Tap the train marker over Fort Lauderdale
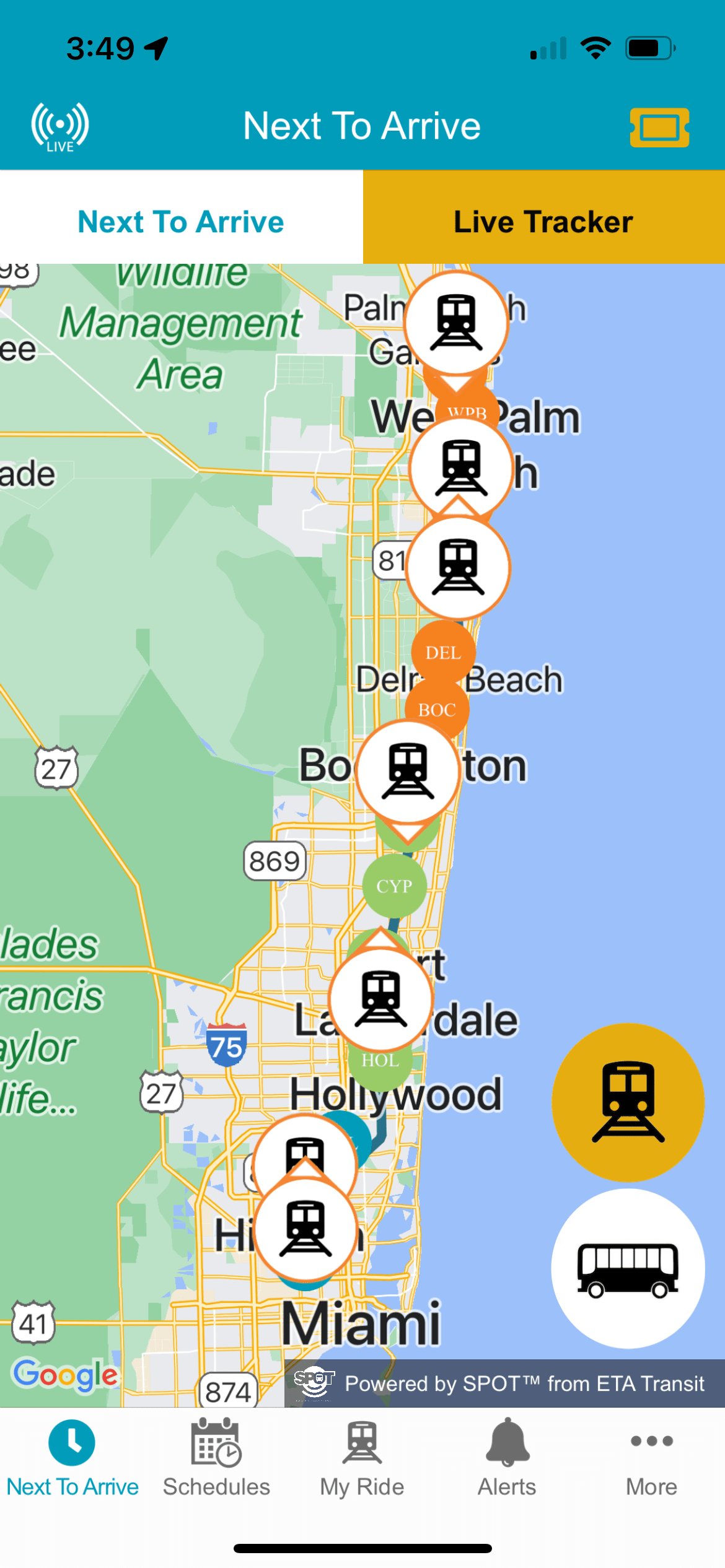Screen dimensions: 725x1568 click(380, 998)
